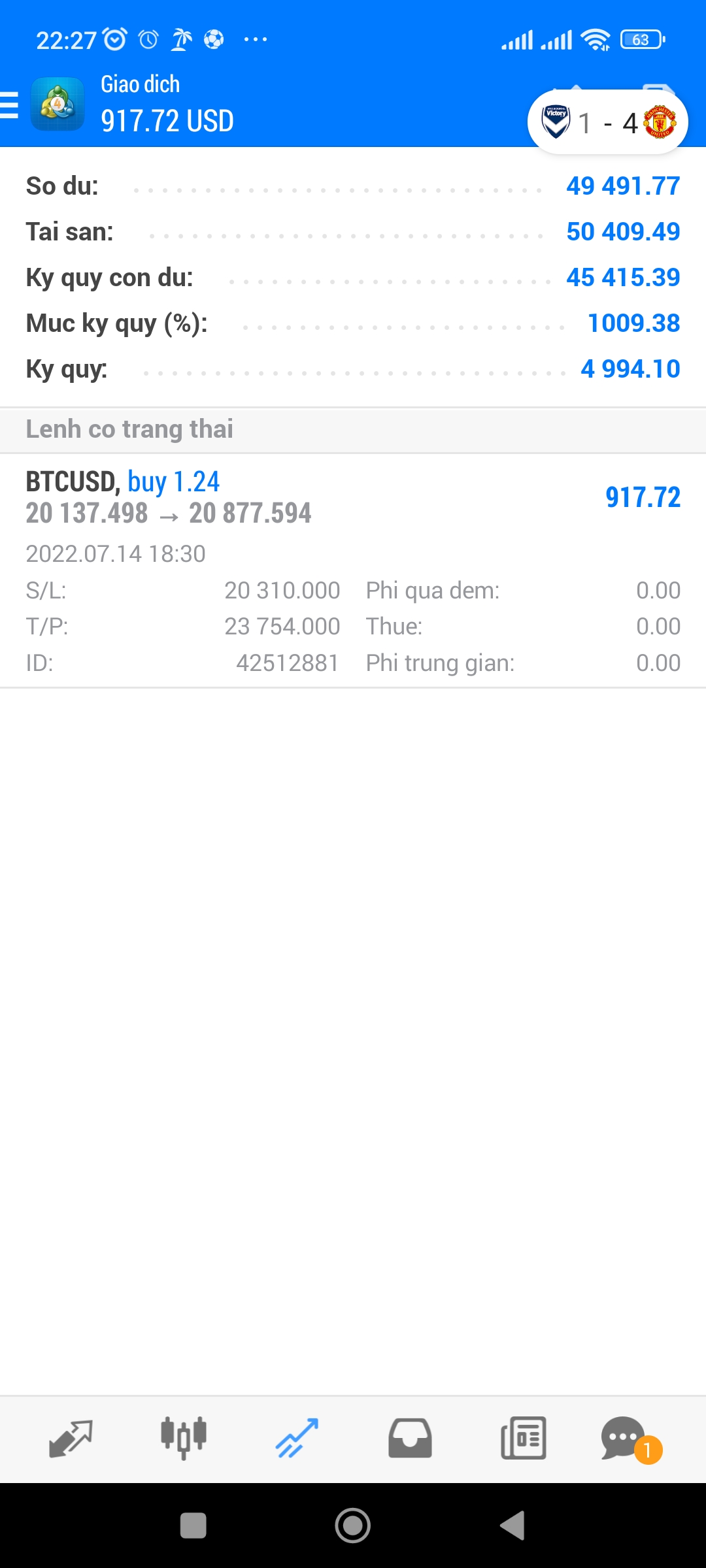Go back using the system back button
This screenshot has width=706, height=1568.
pyautogui.click(x=513, y=1526)
